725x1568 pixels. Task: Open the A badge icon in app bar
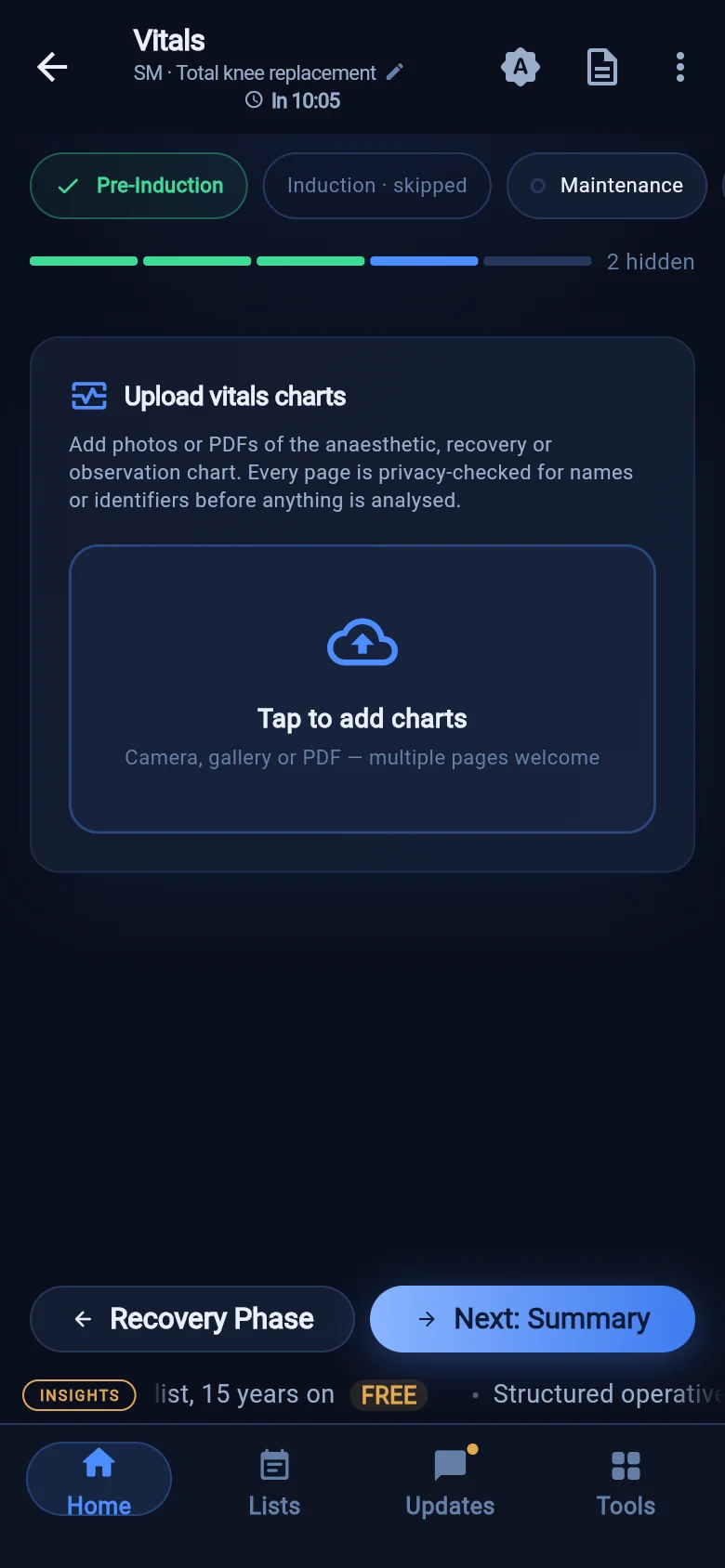click(x=521, y=67)
